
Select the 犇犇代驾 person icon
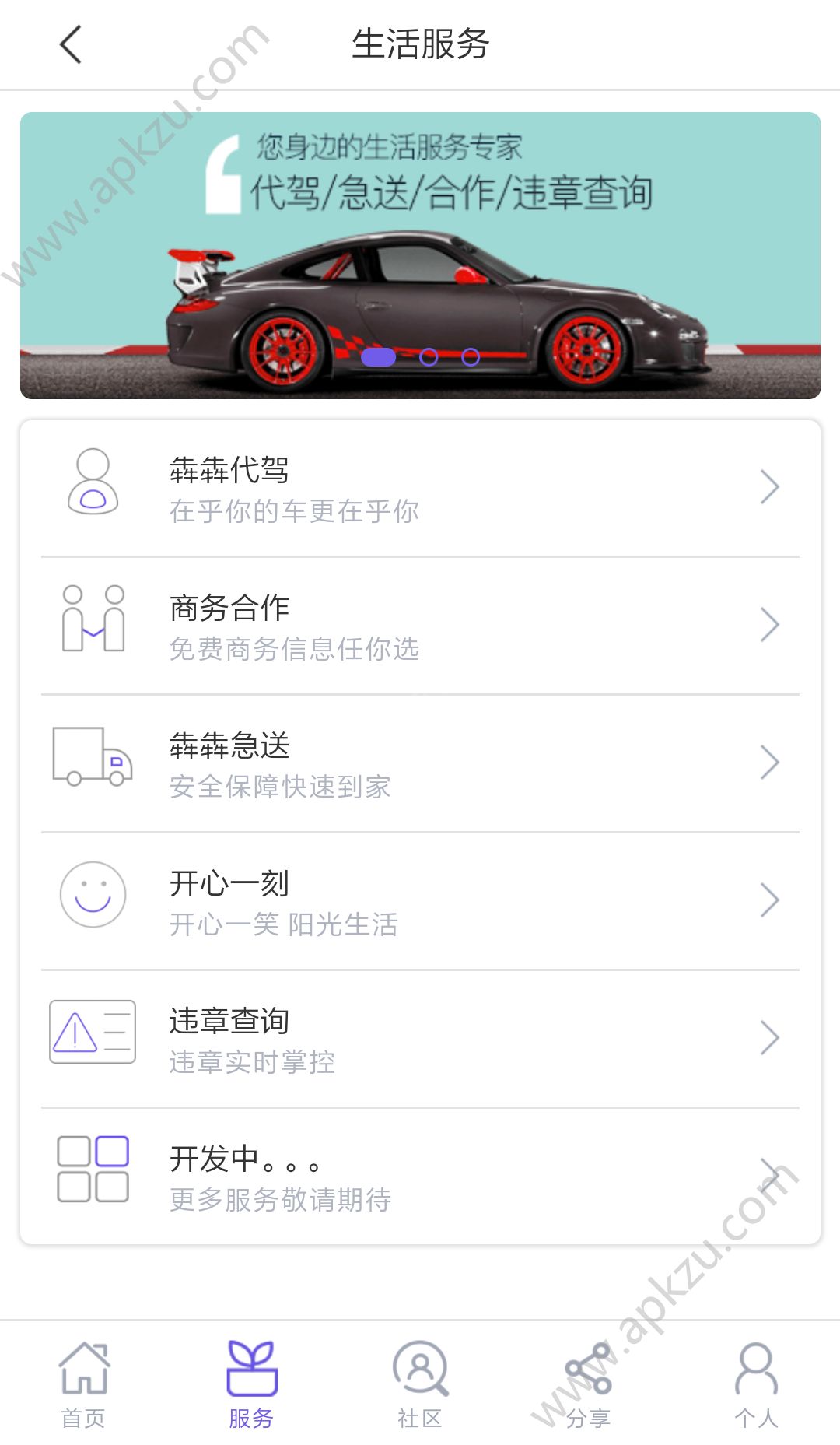pos(93,484)
